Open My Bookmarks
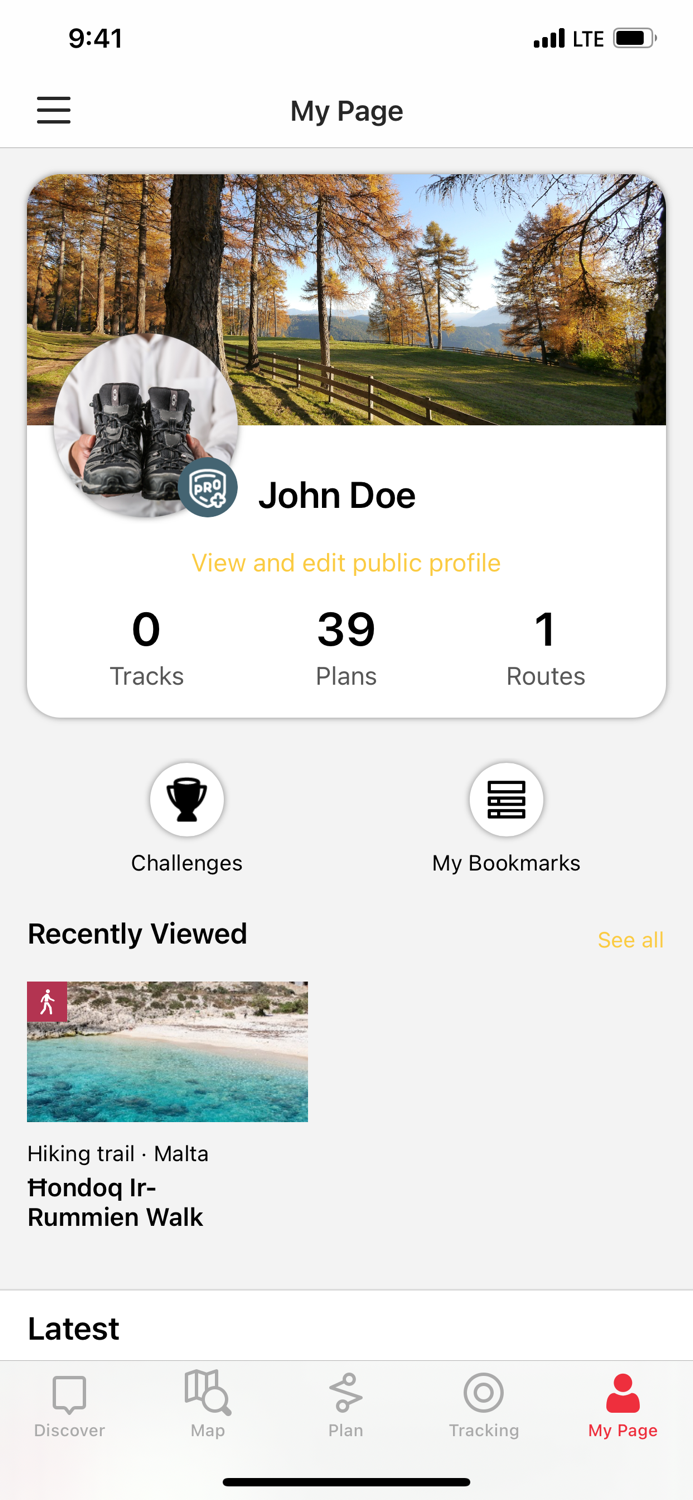Viewport: 693px width, 1500px height. [506, 800]
